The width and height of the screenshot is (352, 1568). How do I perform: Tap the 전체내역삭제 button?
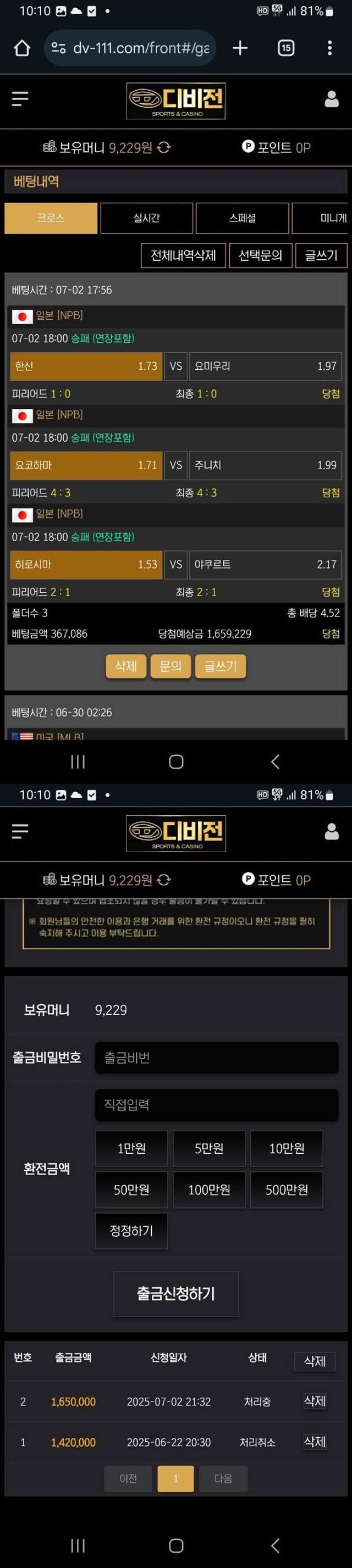[x=183, y=255]
